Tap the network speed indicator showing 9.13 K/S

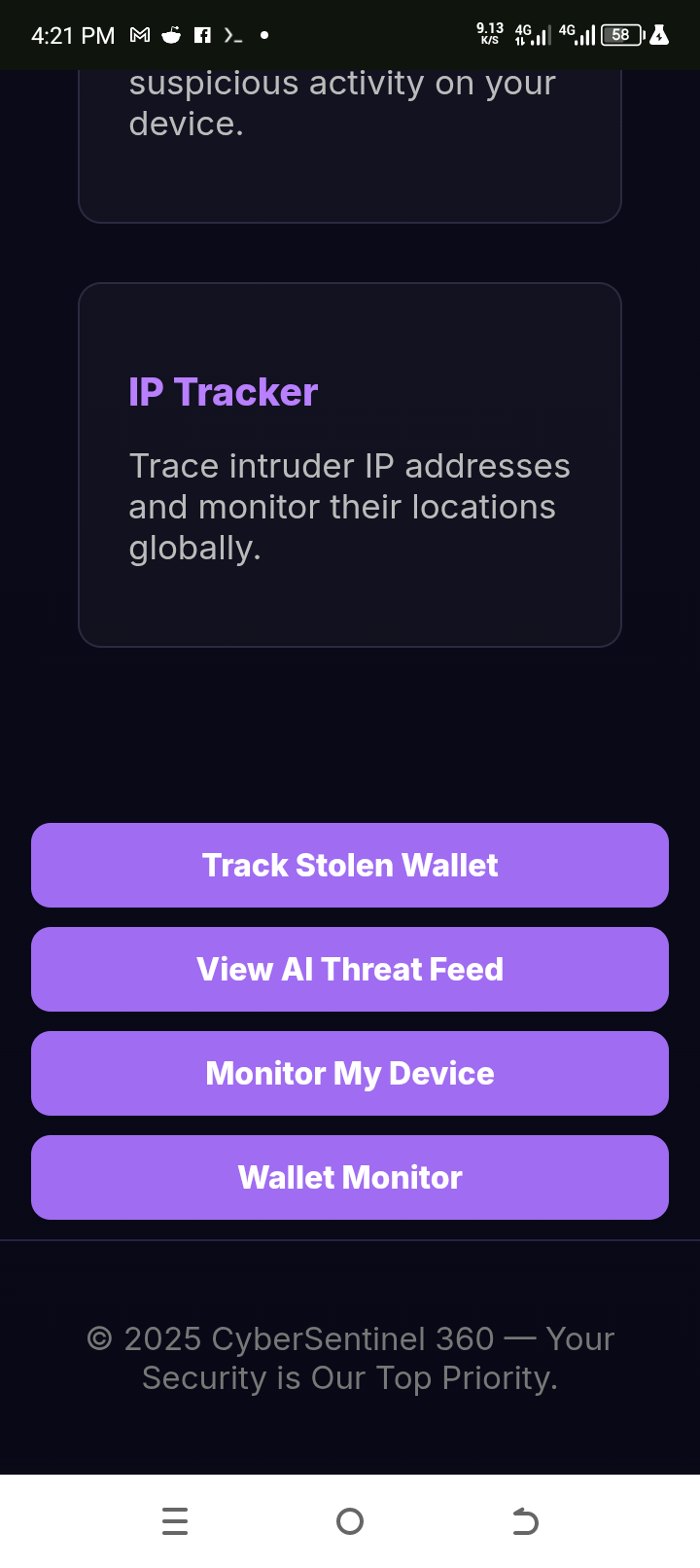pyautogui.click(x=488, y=32)
